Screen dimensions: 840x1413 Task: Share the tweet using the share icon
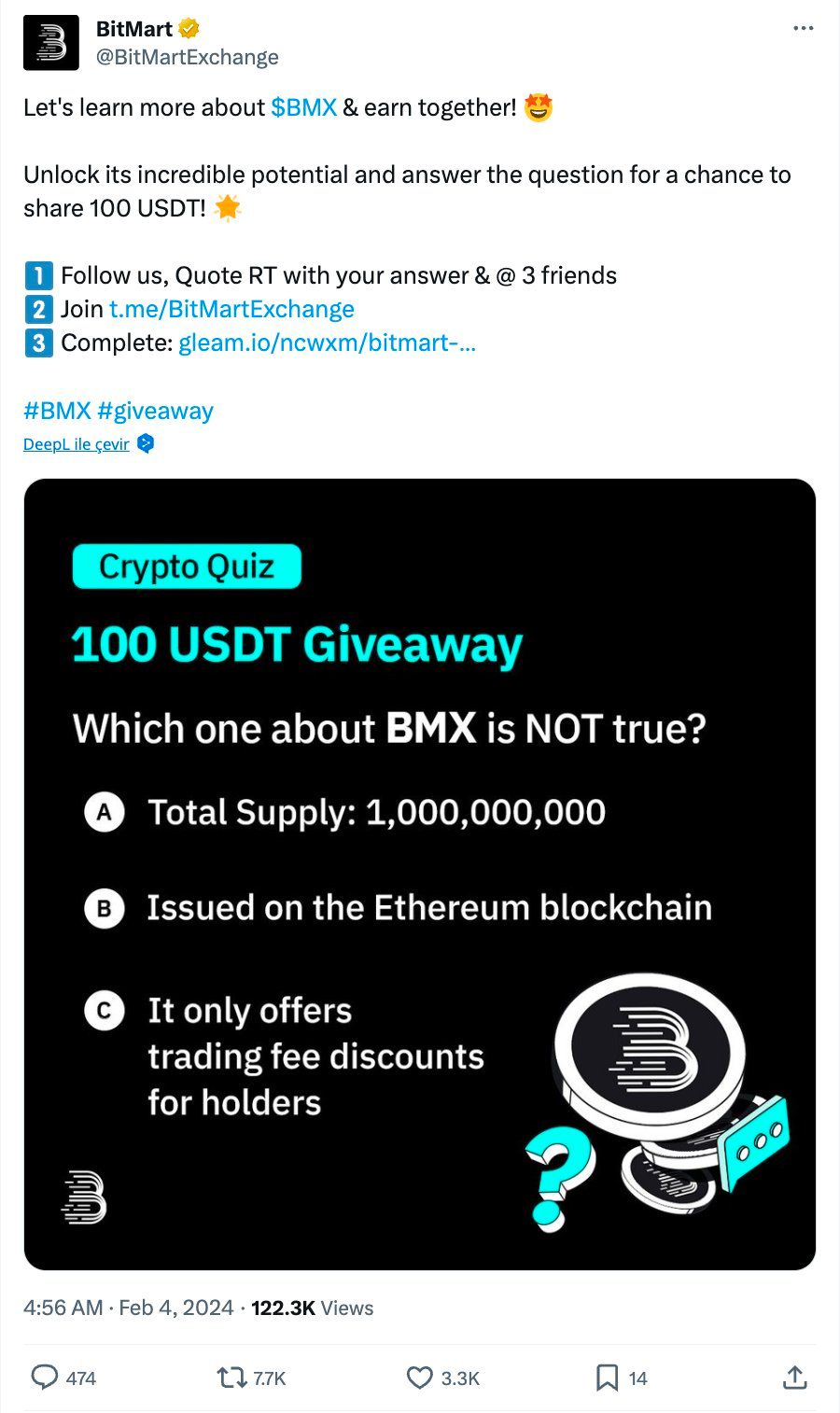[794, 1378]
